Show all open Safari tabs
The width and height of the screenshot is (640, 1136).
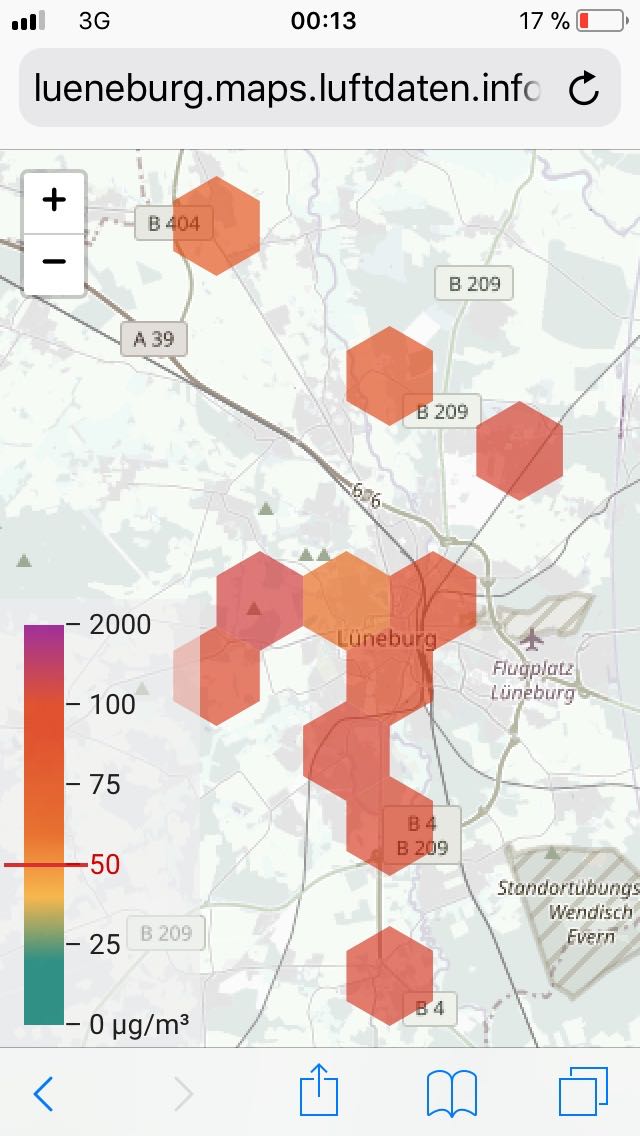tap(583, 1092)
